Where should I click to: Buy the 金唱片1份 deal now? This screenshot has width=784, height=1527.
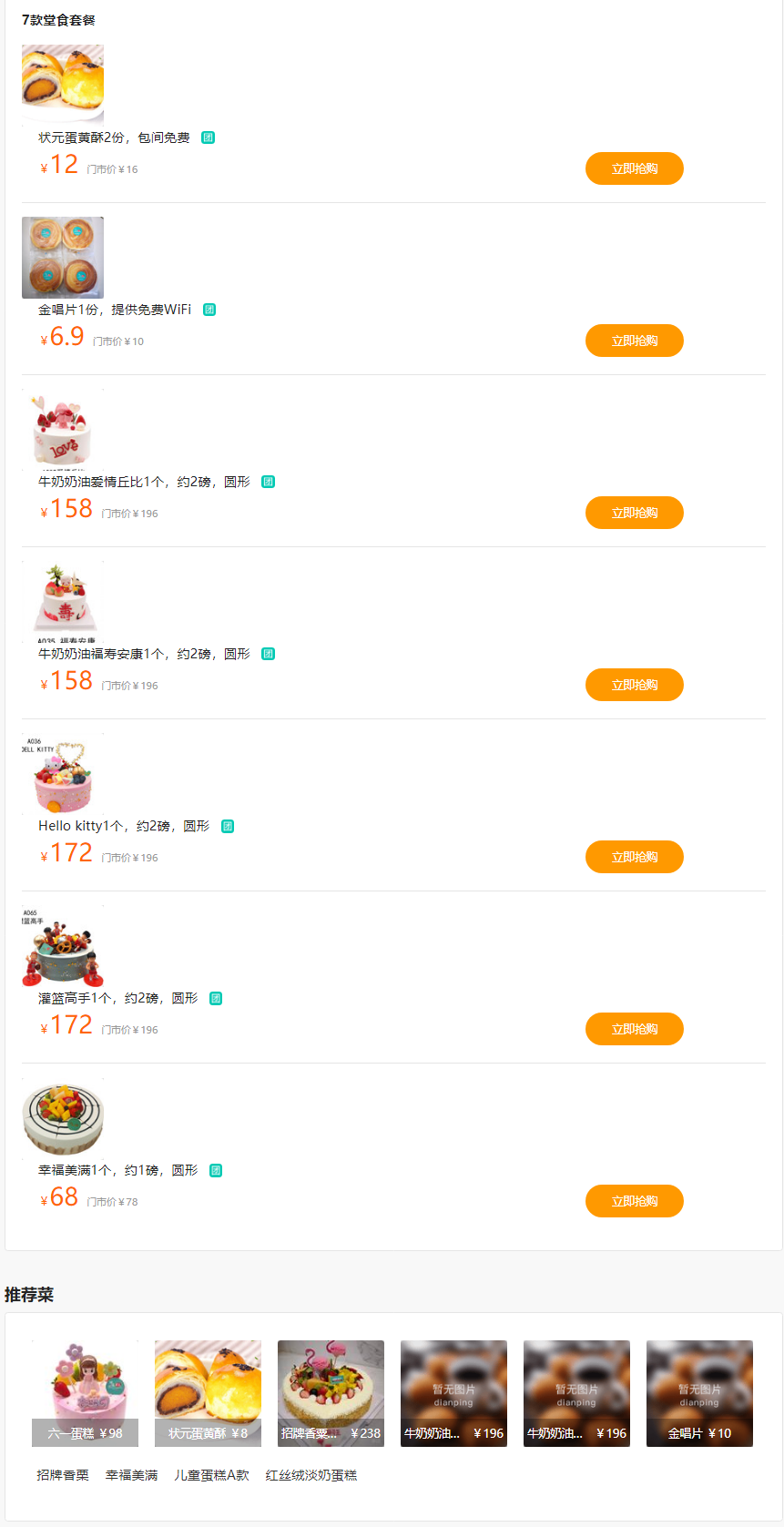(x=634, y=341)
